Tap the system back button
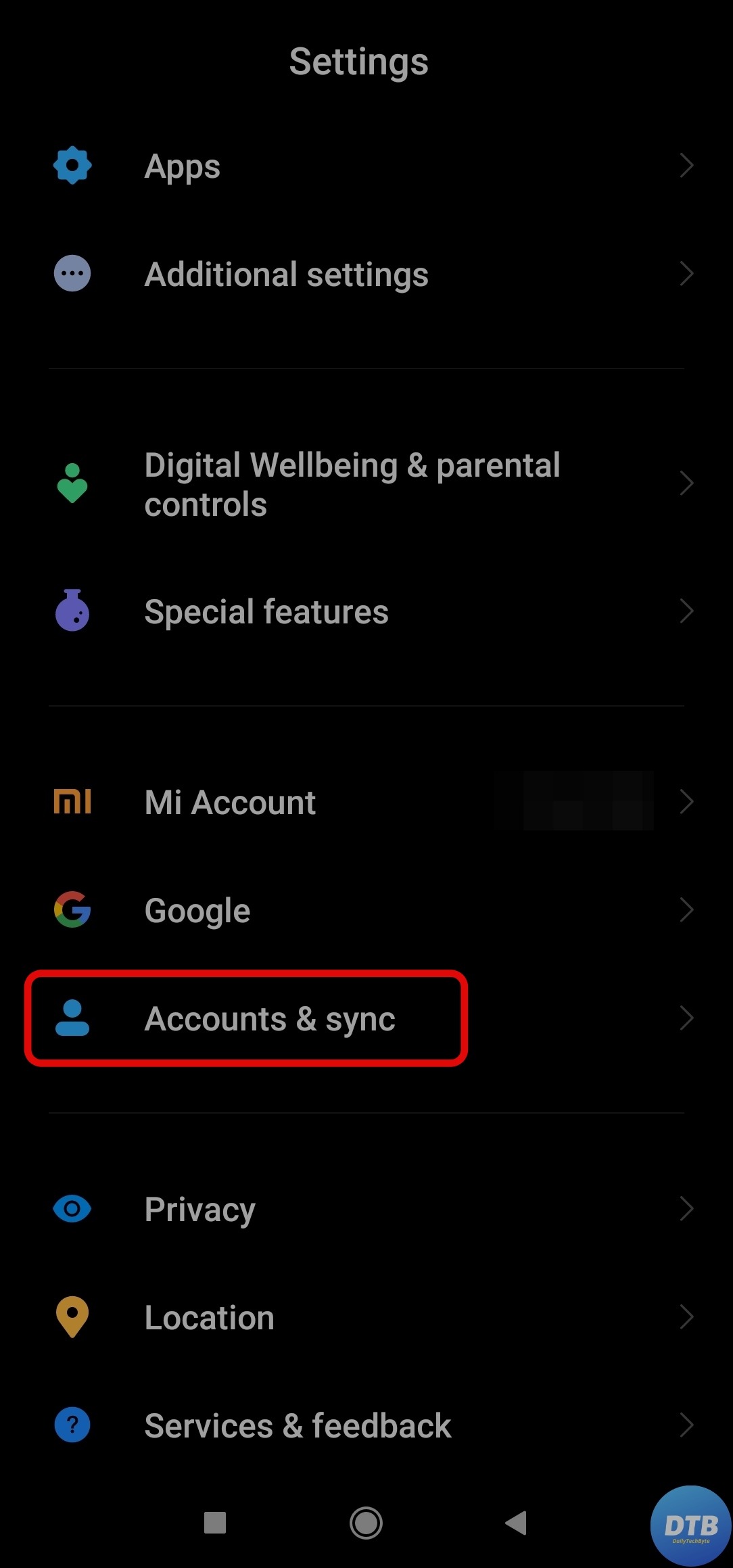 517,1523
